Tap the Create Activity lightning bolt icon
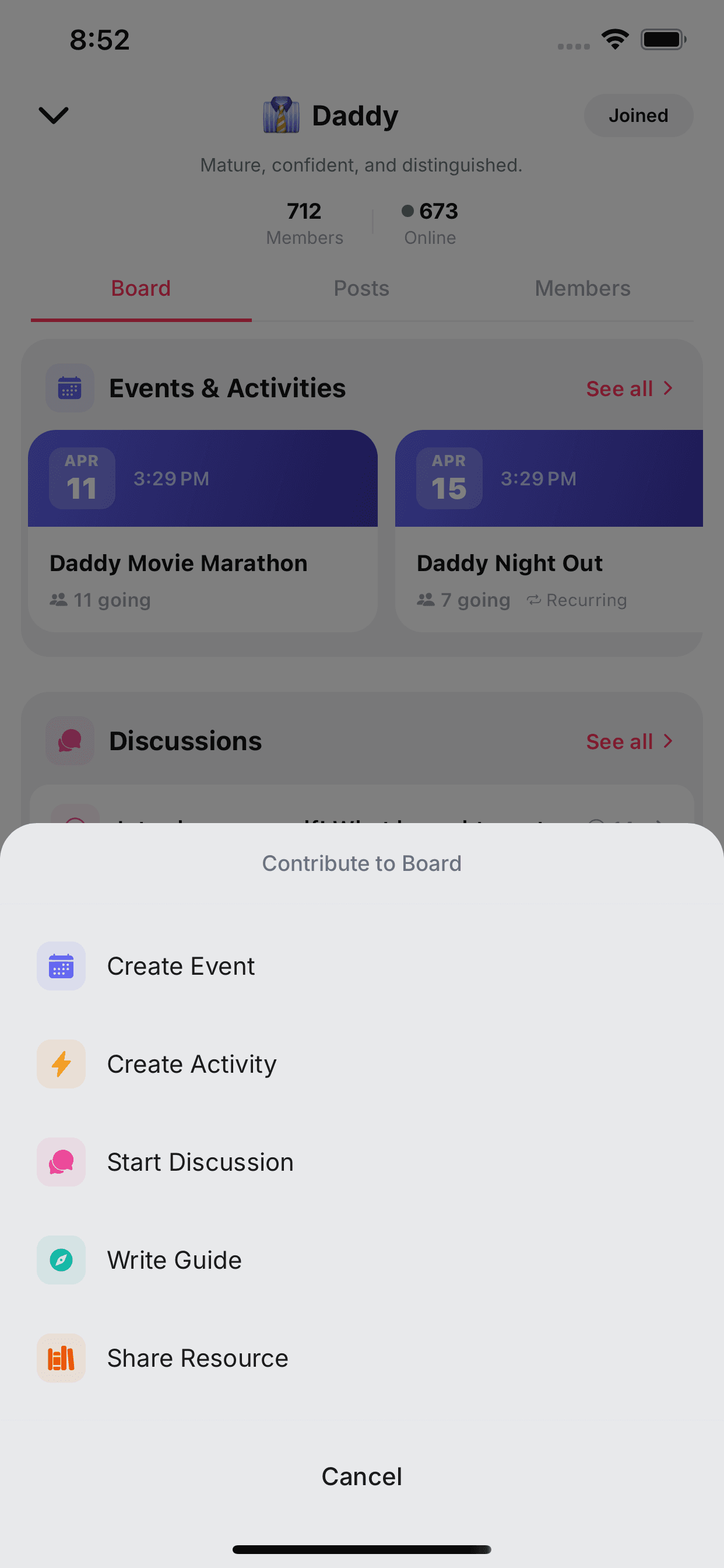 tap(61, 1064)
